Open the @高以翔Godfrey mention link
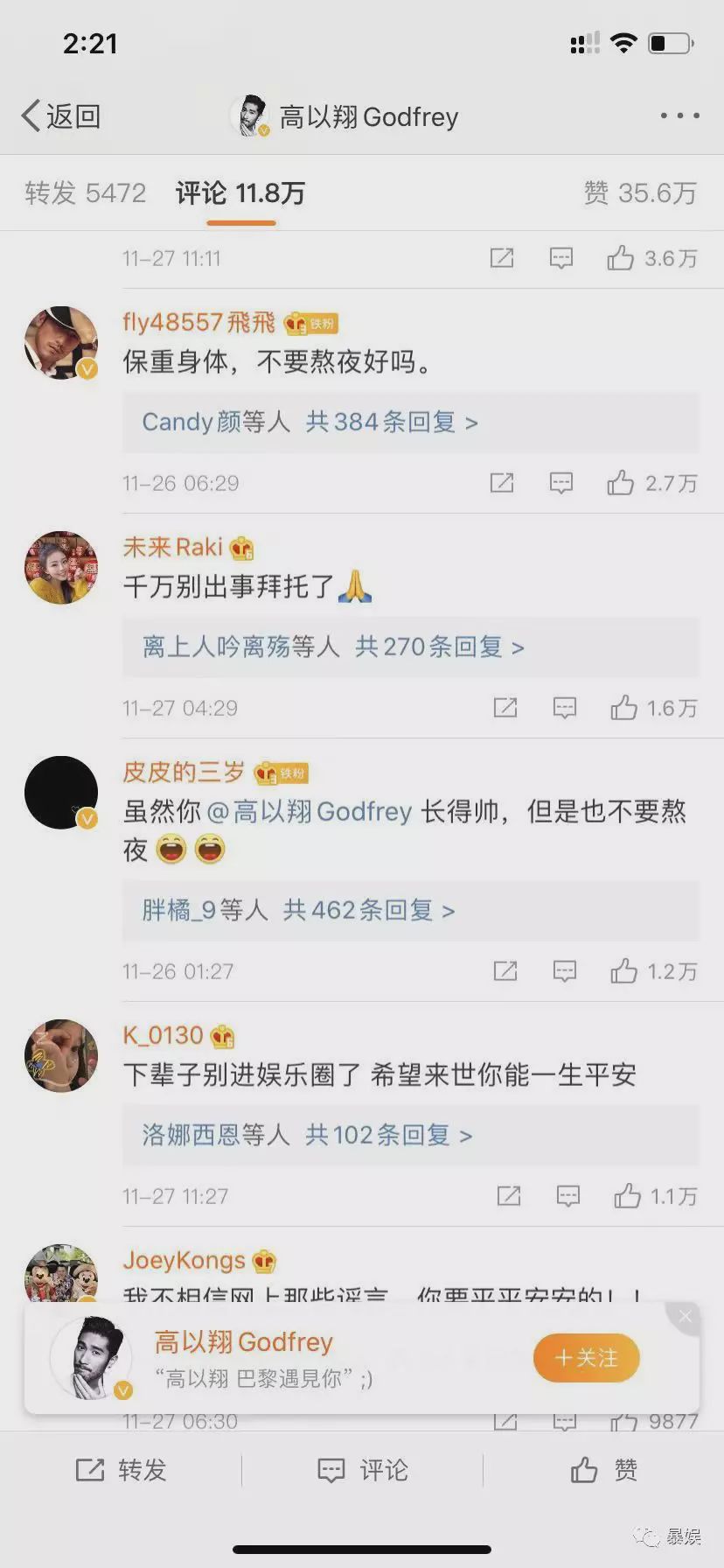This screenshot has height=1568, width=724. click(310, 812)
